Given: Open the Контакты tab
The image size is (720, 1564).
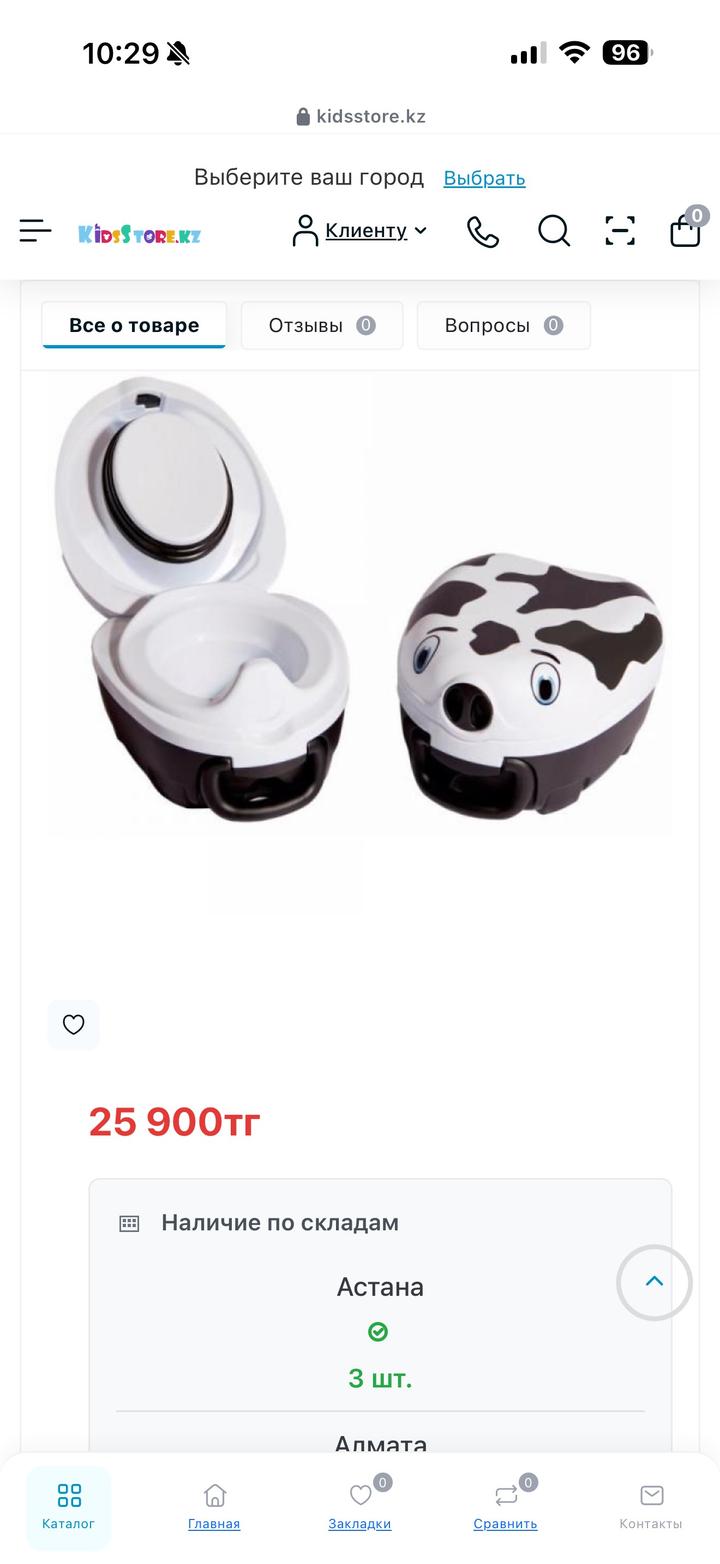Looking at the screenshot, I should tap(651, 1506).
